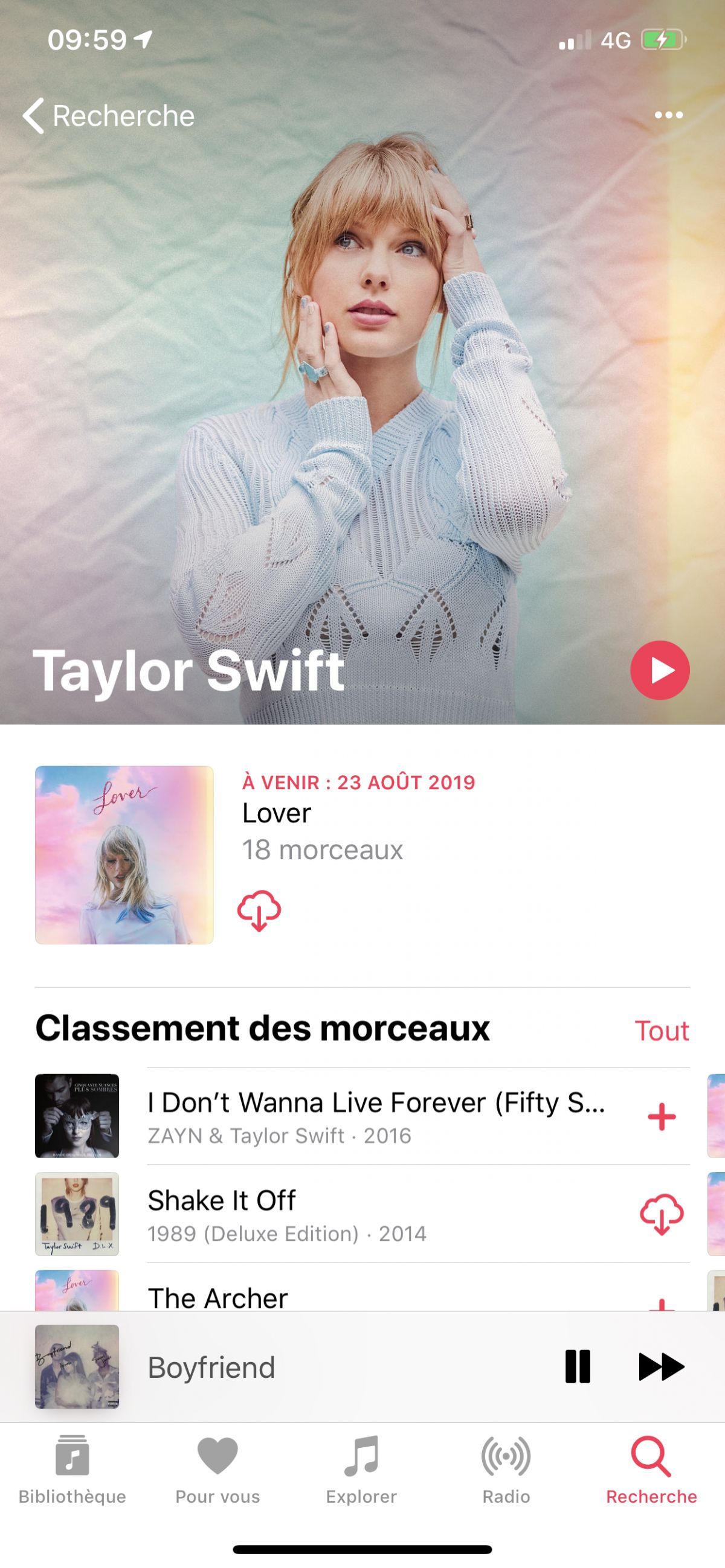The image size is (725, 1568).
Task: Download the Lover album
Action: (x=259, y=910)
